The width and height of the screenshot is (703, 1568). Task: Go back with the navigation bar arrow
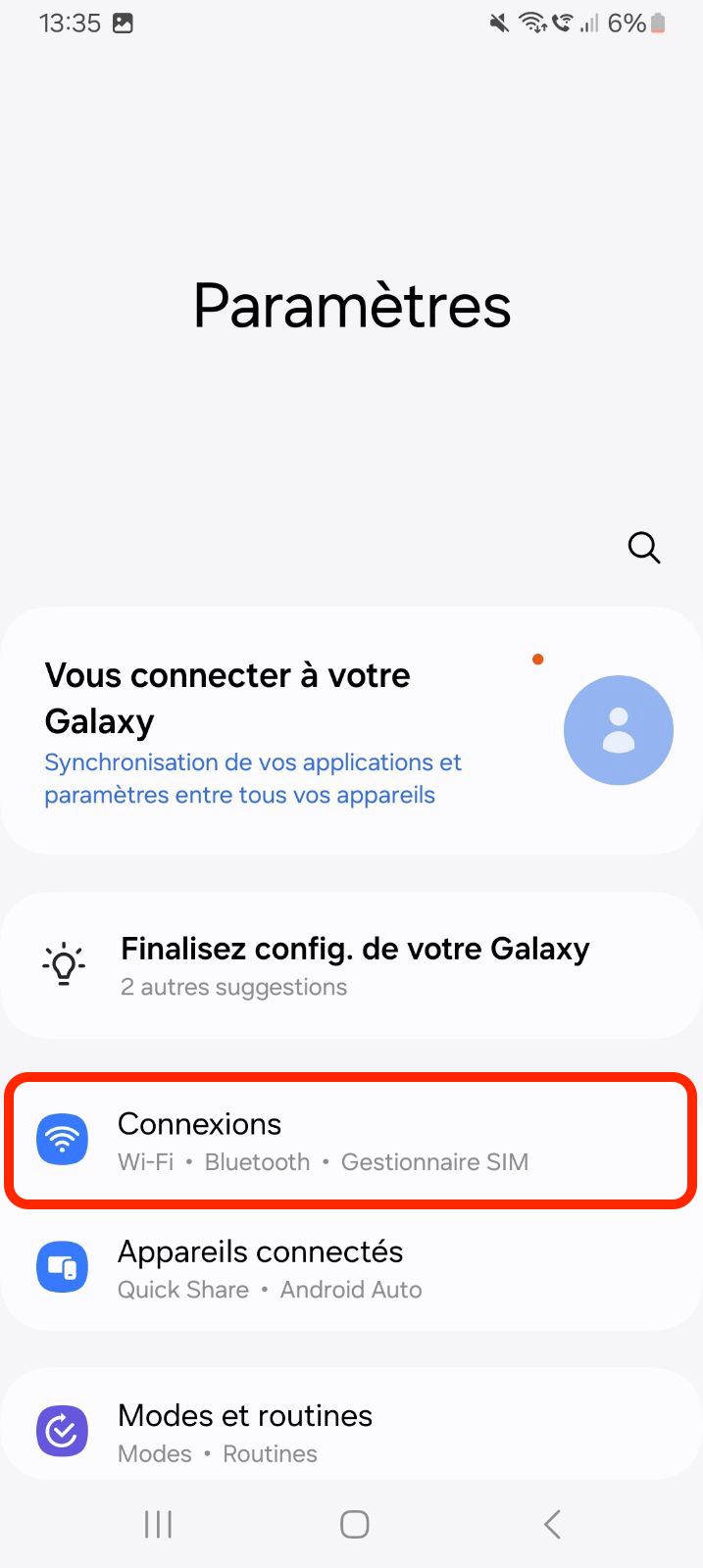[x=552, y=1524]
